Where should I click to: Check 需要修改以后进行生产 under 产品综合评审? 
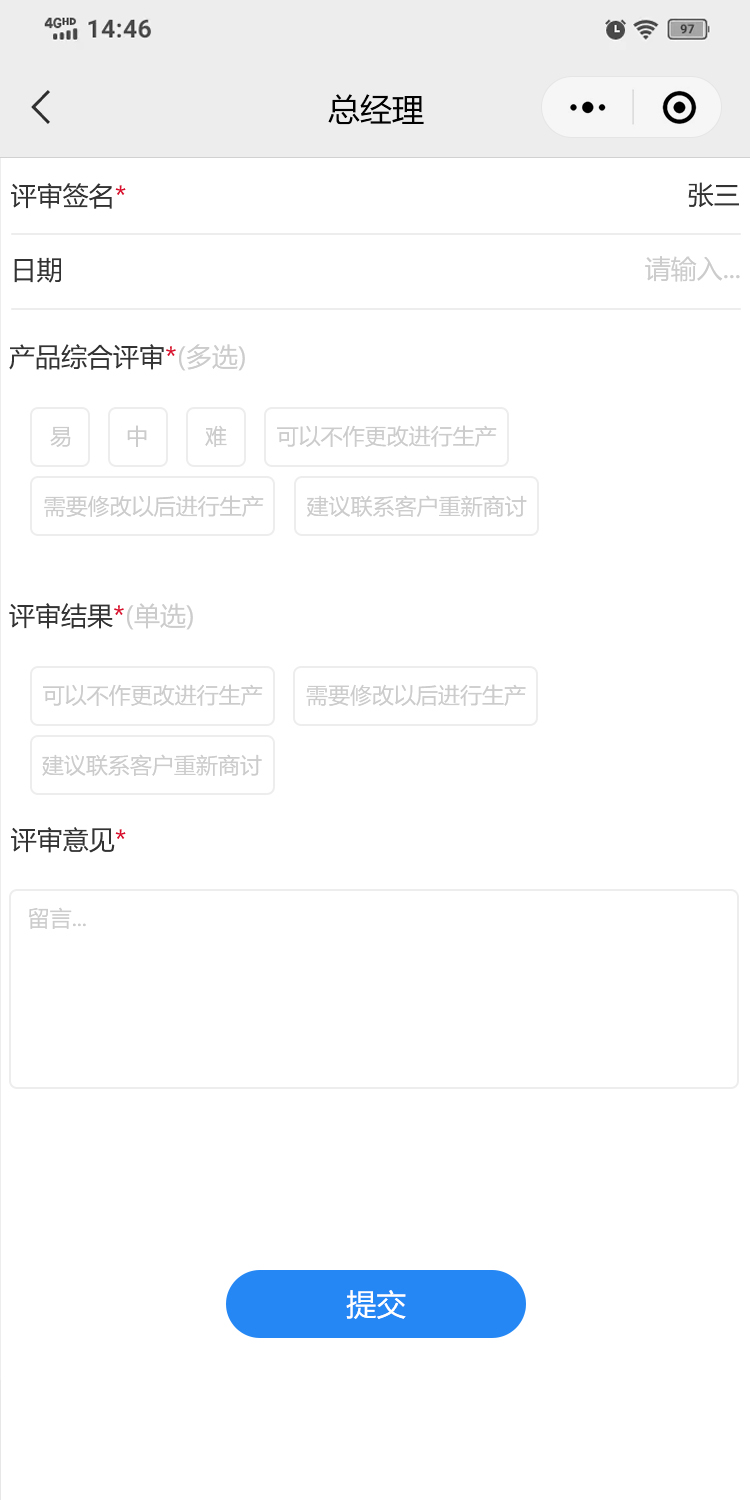pyautogui.click(x=152, y=506)
